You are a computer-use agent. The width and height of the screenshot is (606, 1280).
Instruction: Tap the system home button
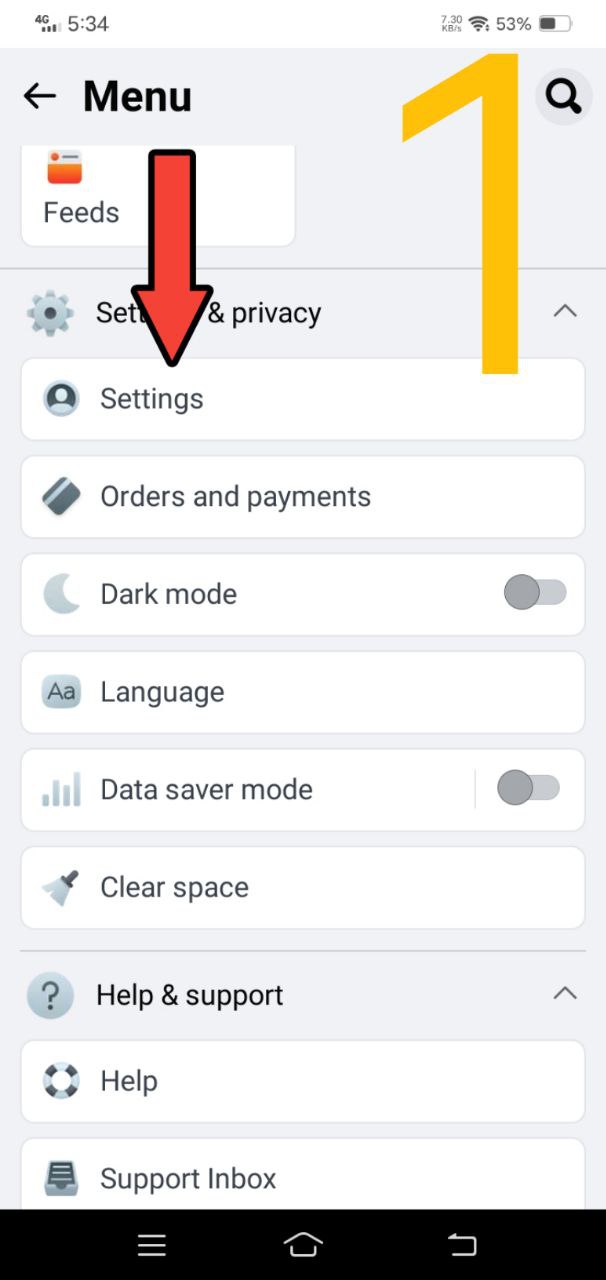[x=303, y=1244]
